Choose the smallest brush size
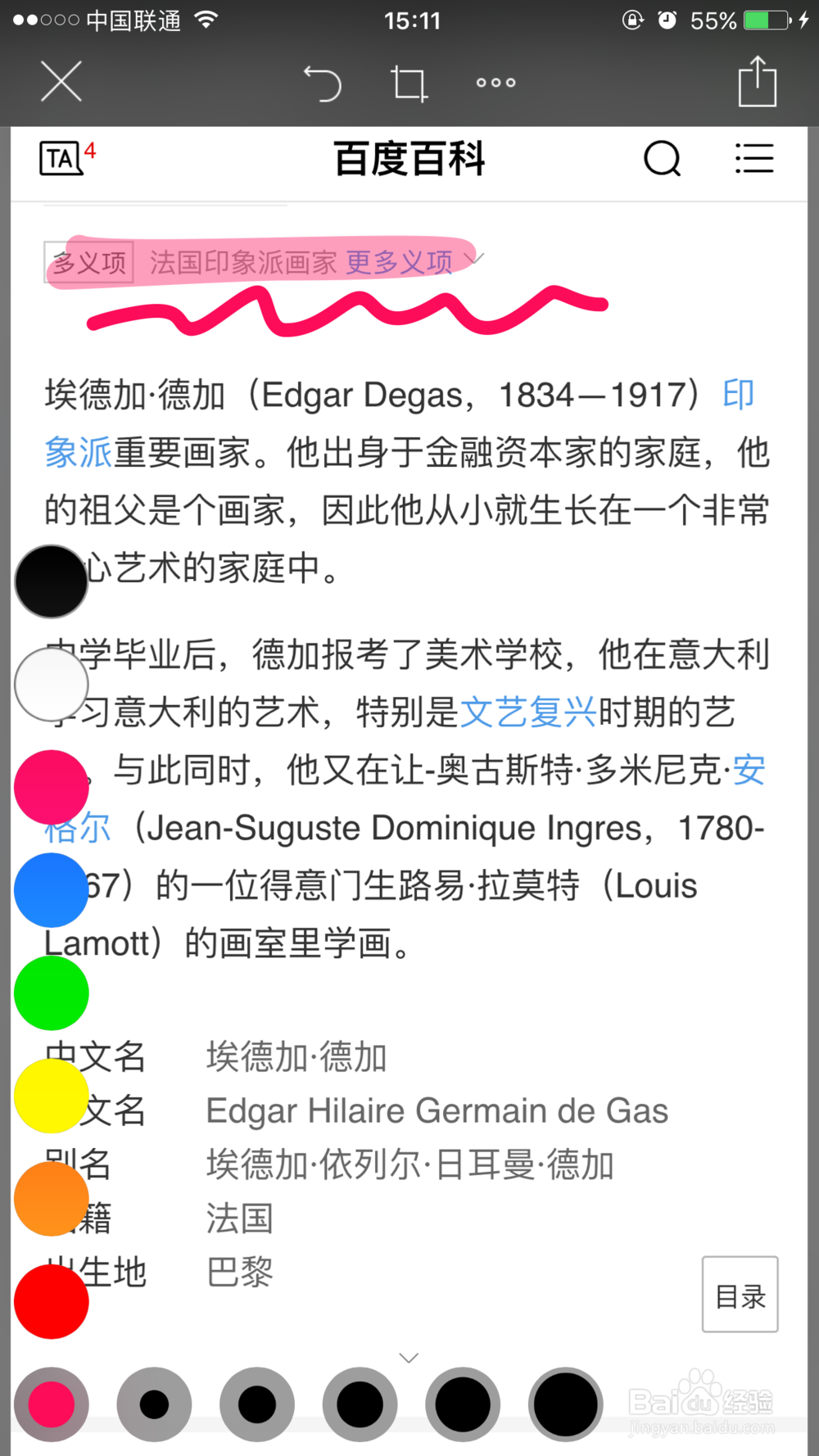The height and width of the screenshot is (1456, 819). click(154, 1404)
